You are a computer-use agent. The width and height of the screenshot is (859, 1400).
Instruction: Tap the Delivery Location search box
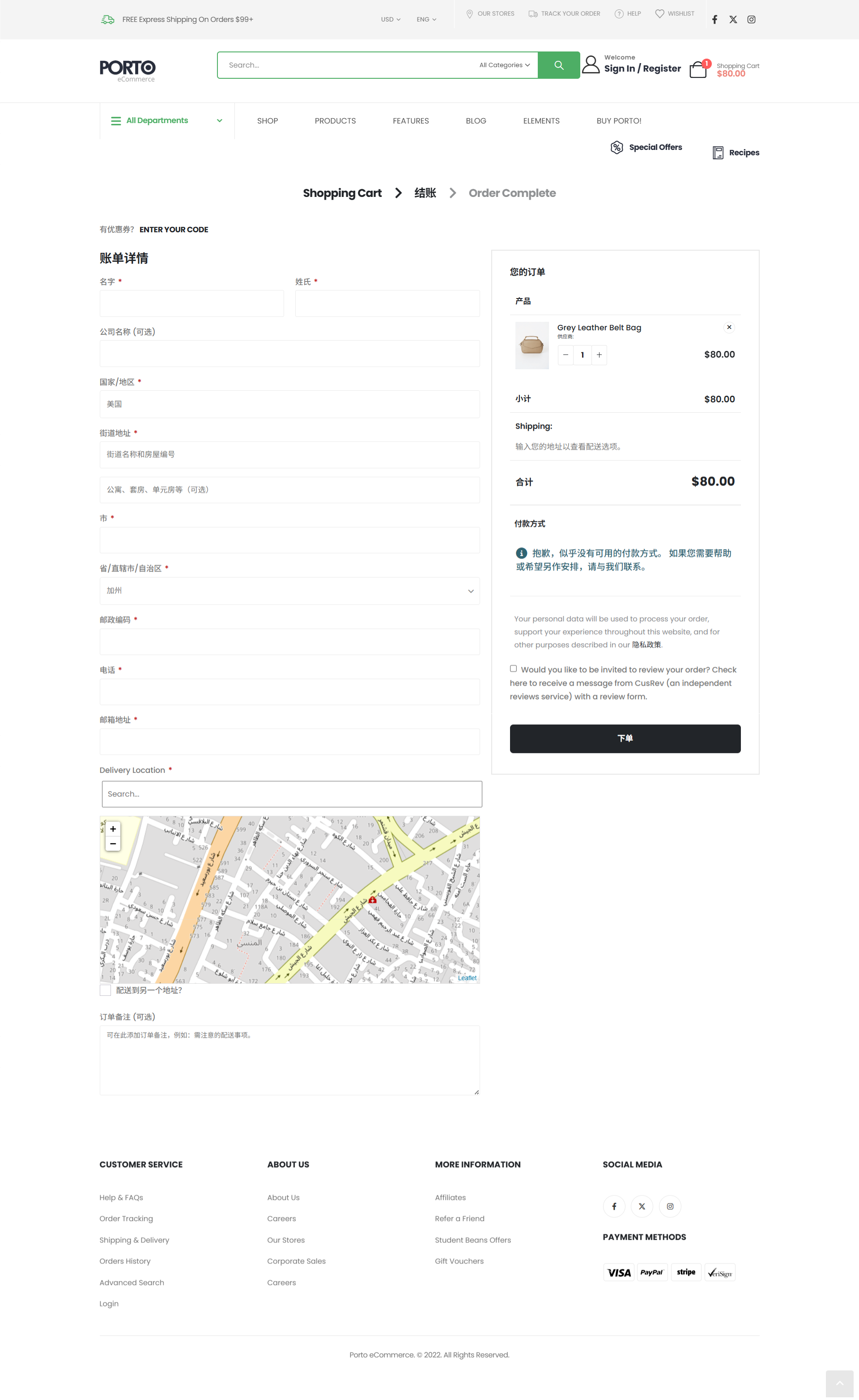coord(291,794)
